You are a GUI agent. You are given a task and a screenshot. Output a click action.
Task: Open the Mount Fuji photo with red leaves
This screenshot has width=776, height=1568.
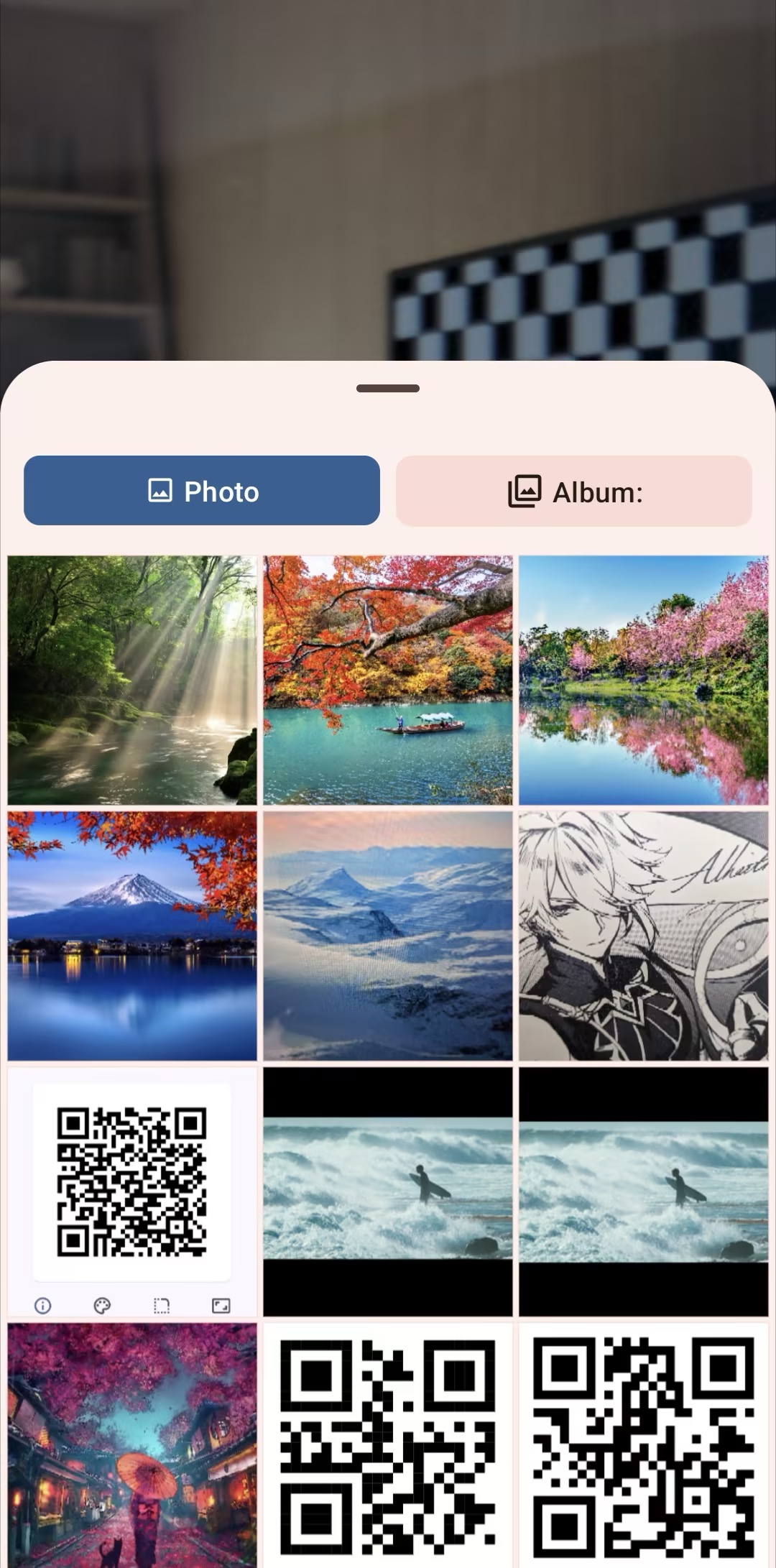tap(132, 936)
